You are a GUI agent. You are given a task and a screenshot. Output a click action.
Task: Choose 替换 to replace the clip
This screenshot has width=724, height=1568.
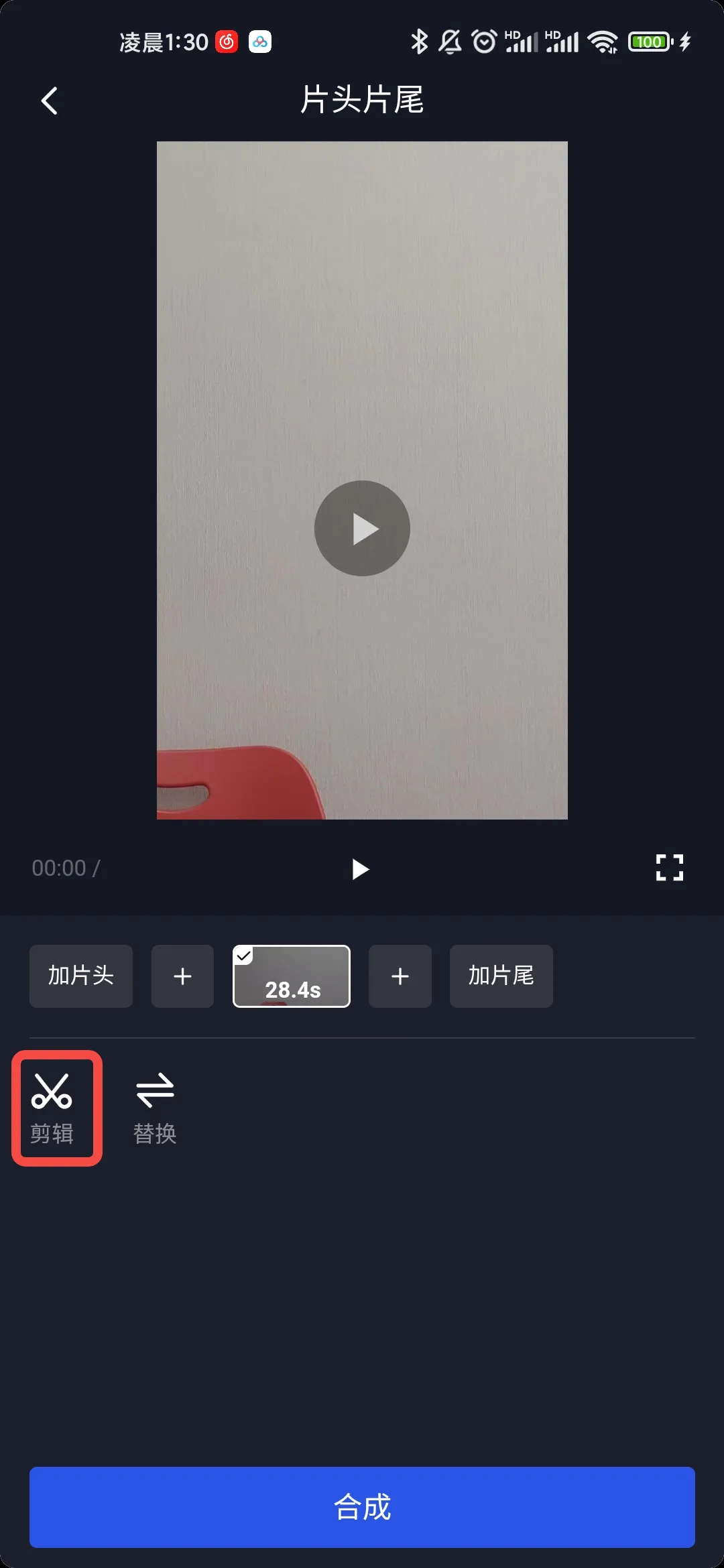click(155, 1108)
